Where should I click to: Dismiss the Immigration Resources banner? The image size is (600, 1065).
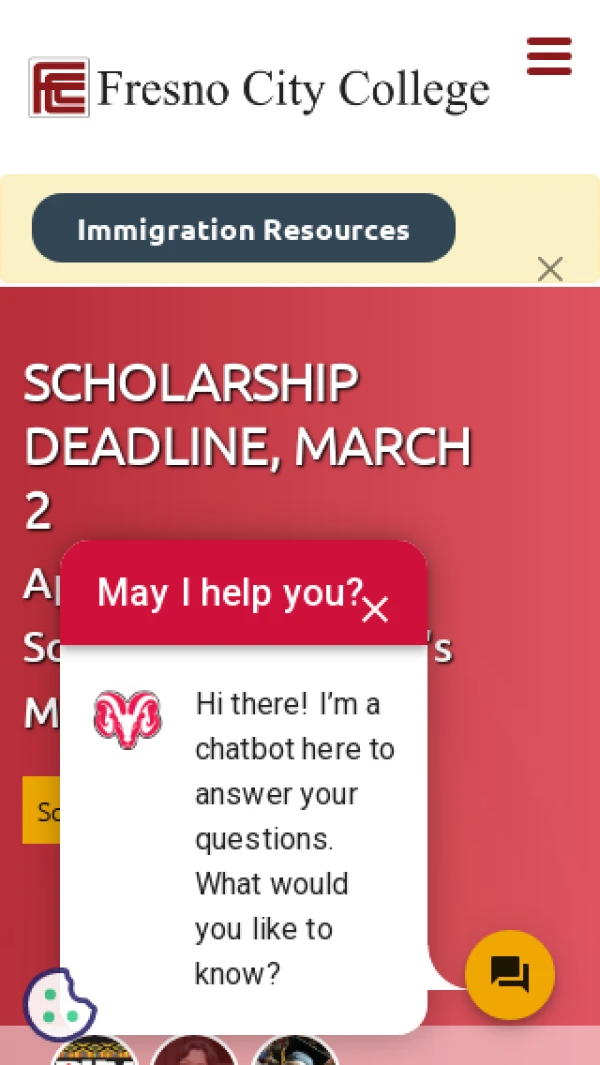[550, 269]
